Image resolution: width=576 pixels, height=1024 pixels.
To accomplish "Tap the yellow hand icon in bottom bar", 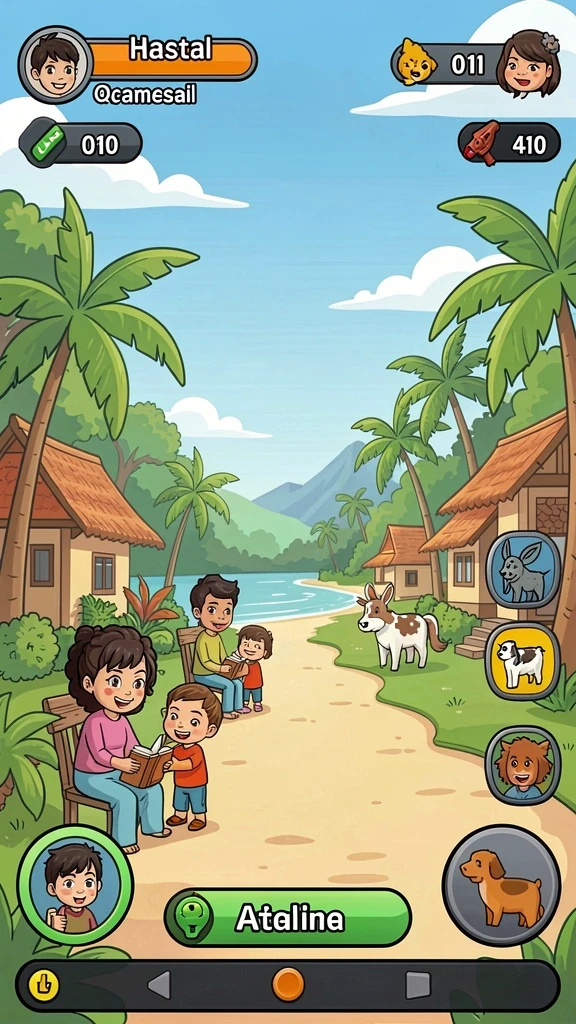I will click(x=44, y=985).
